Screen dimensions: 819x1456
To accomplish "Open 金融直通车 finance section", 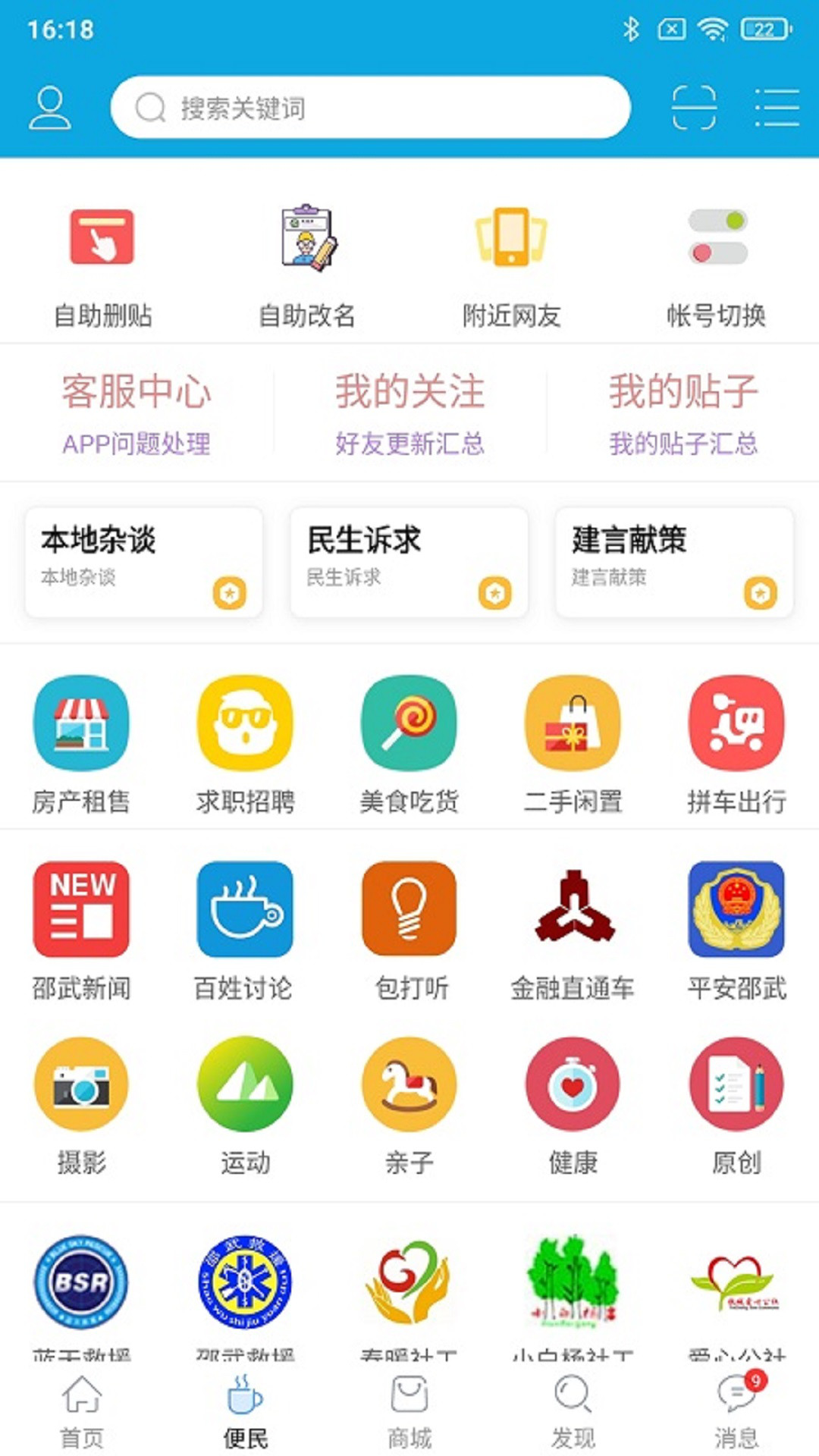I will (x=572, y=910).
